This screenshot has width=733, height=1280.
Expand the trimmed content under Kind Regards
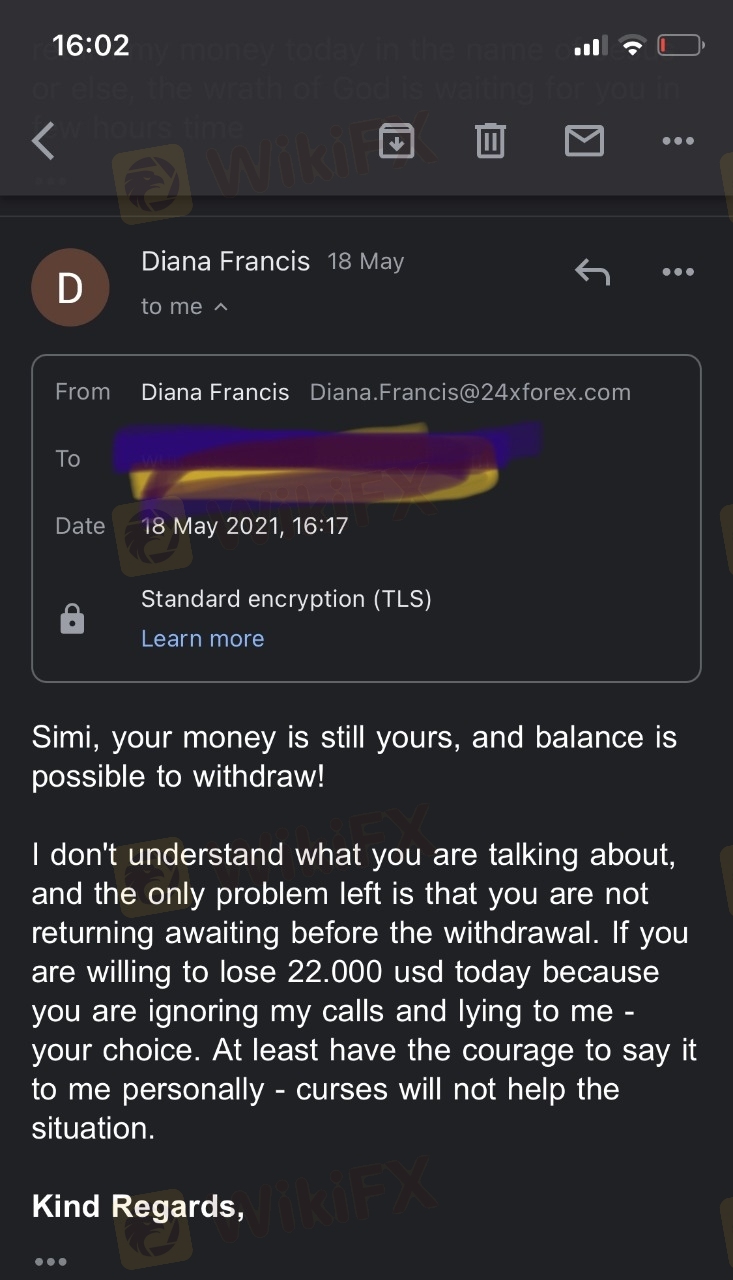coord(50,1262)
